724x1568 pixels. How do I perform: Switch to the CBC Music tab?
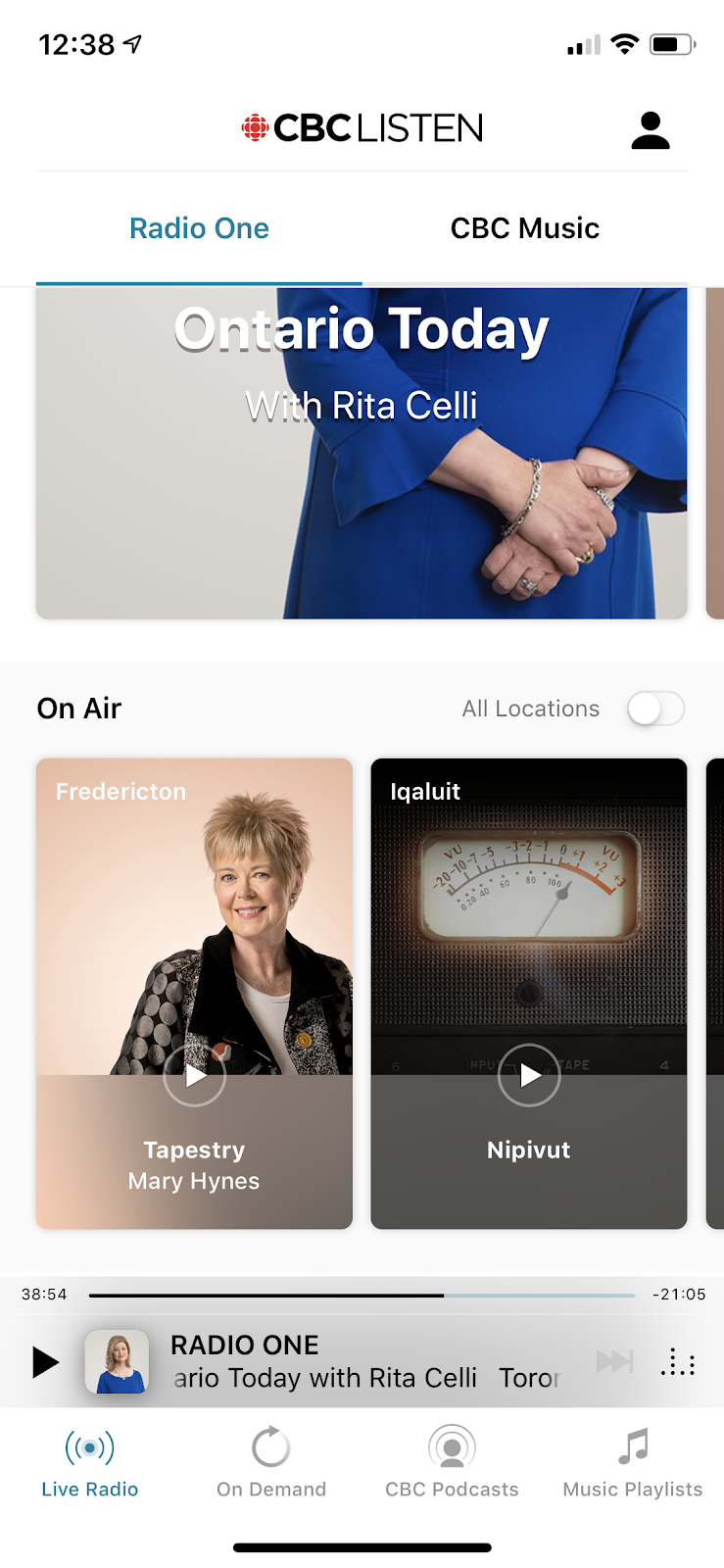point(524,228)
